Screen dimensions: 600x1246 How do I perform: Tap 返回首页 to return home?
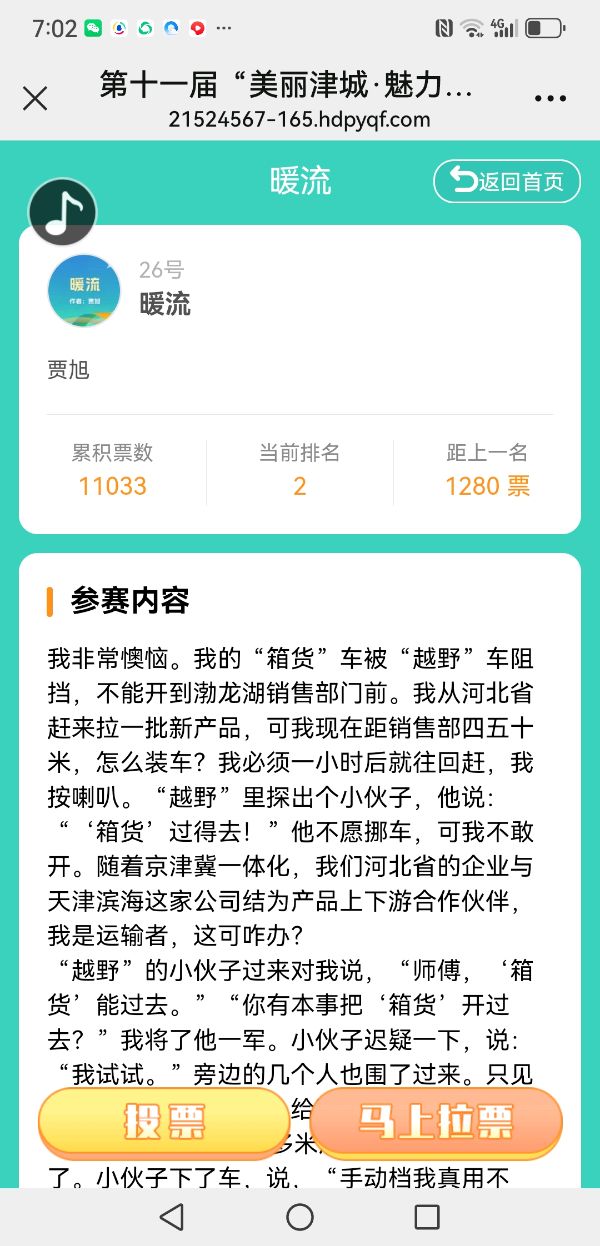click(x=507, y=181)
